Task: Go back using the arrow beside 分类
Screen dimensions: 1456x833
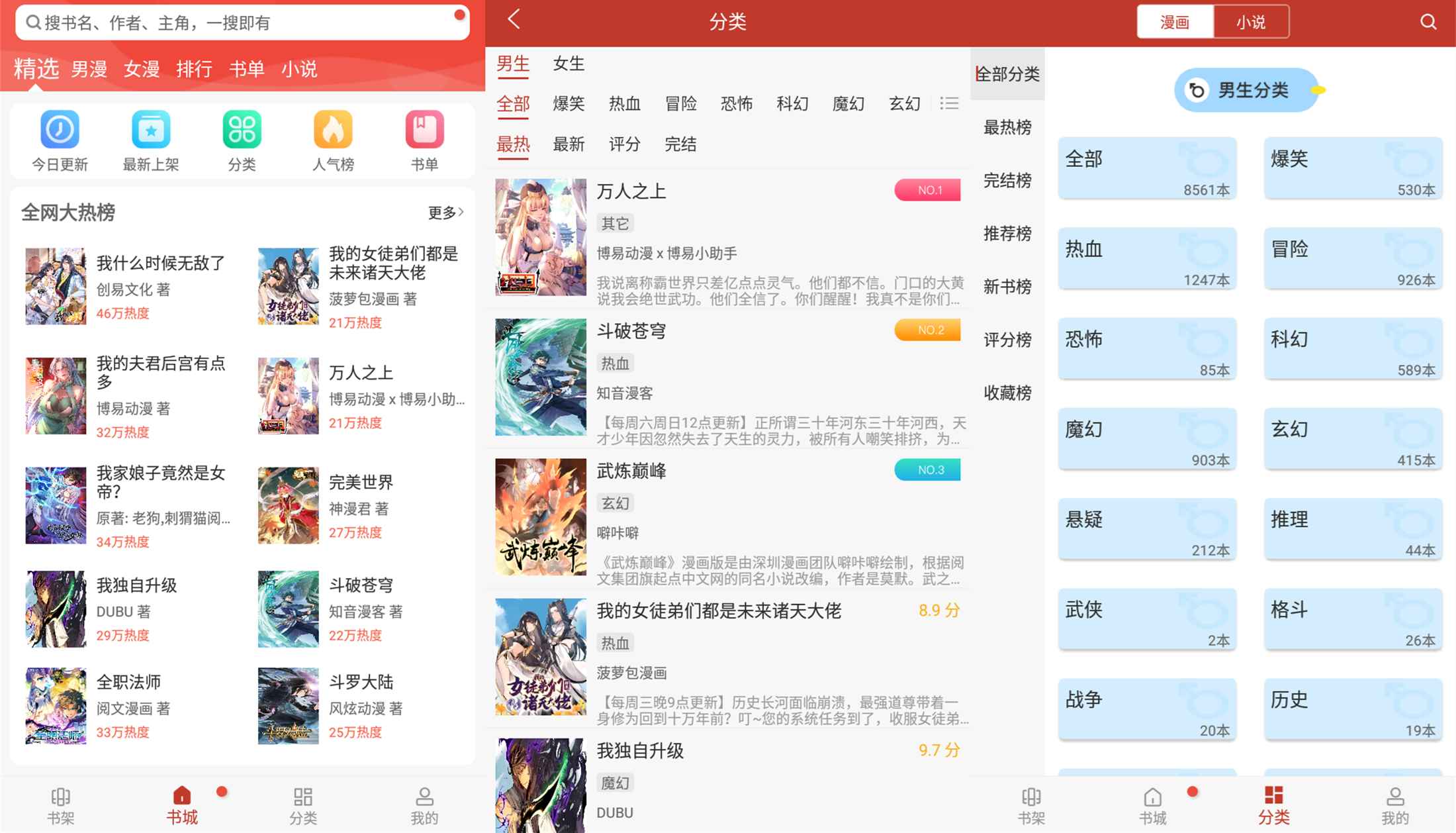Action: [x=514, y=20]
